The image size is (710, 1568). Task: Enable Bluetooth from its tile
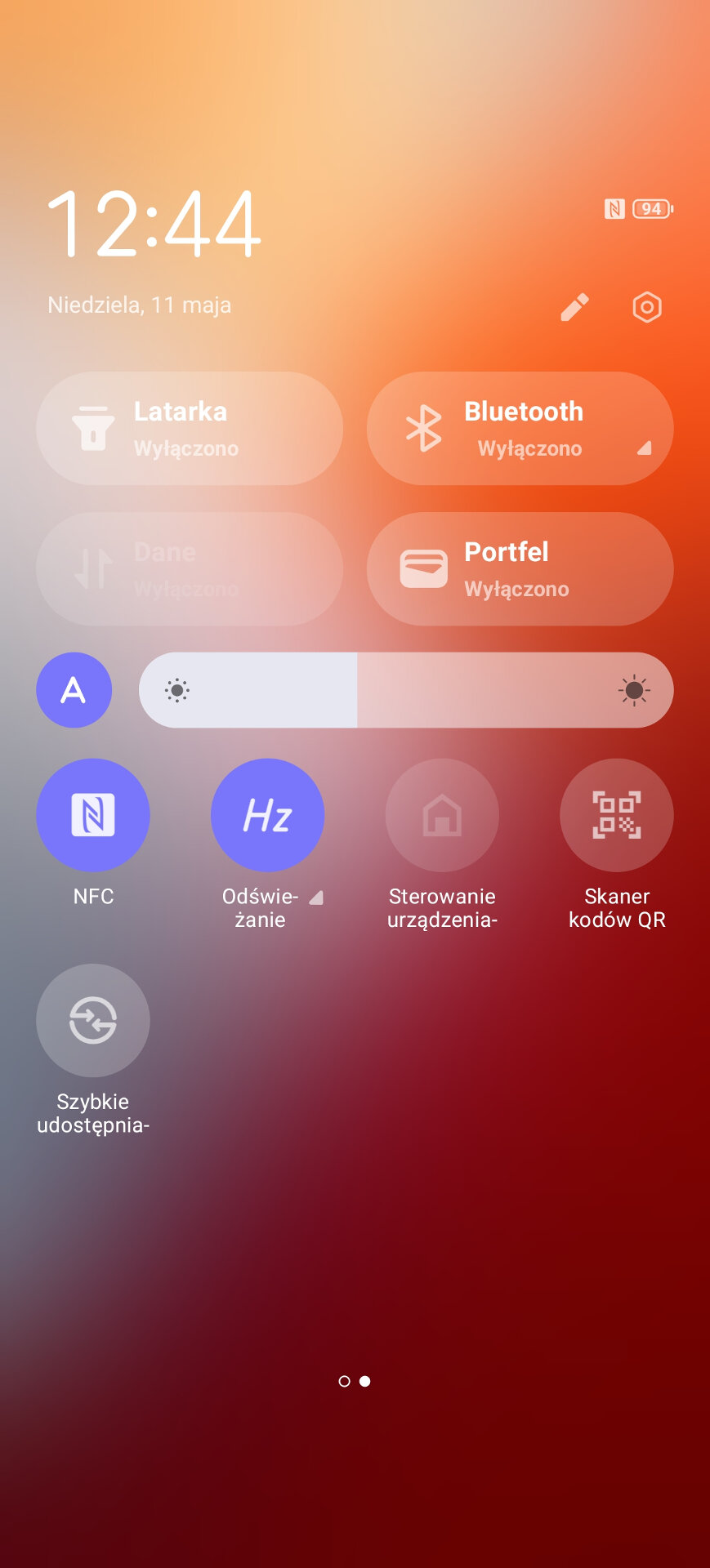[520, 429]
